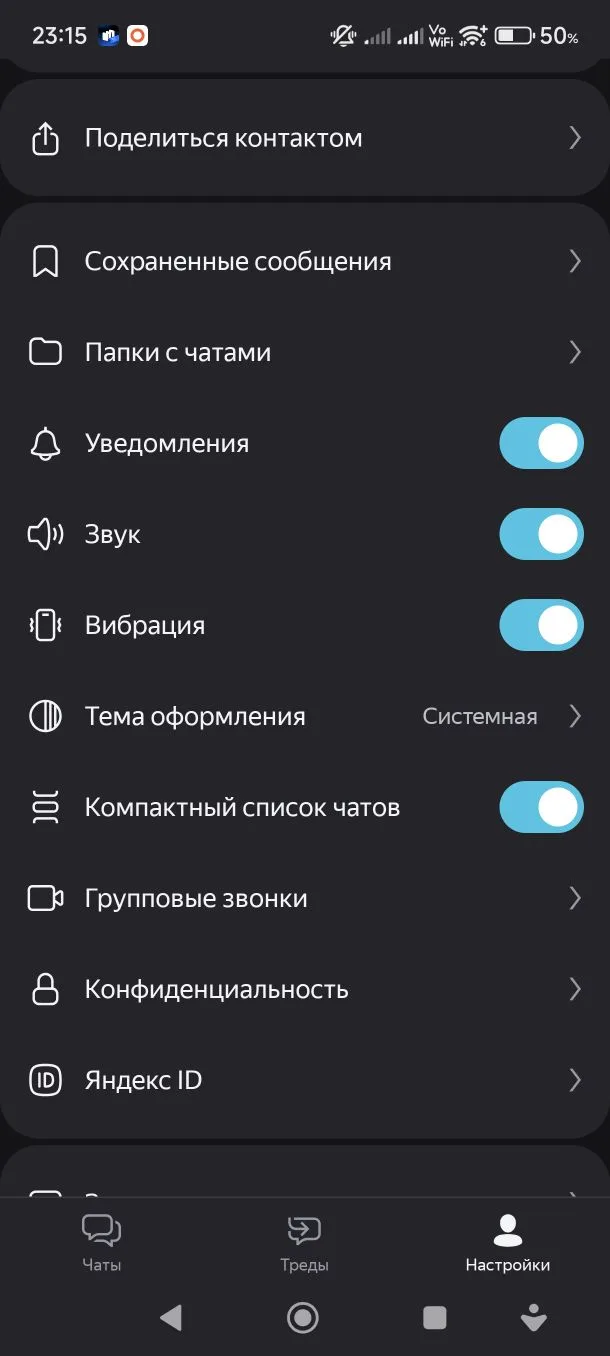The width and height of the screenshot is (610, 1356).
Task: Toggle Компактный список чатов off
Action: pyautogui.click(x=541, y=807)
